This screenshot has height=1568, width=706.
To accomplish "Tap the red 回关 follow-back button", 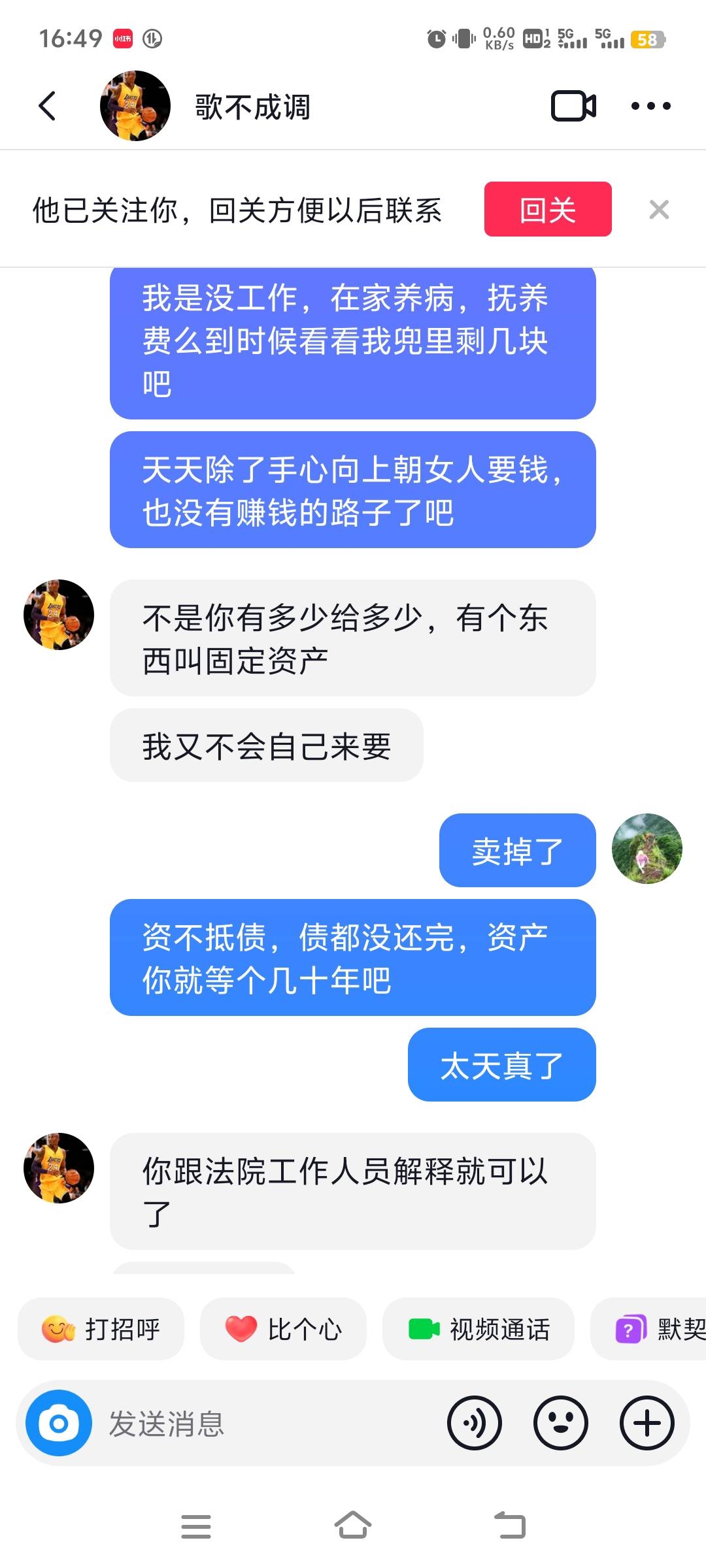I will 547,210.
